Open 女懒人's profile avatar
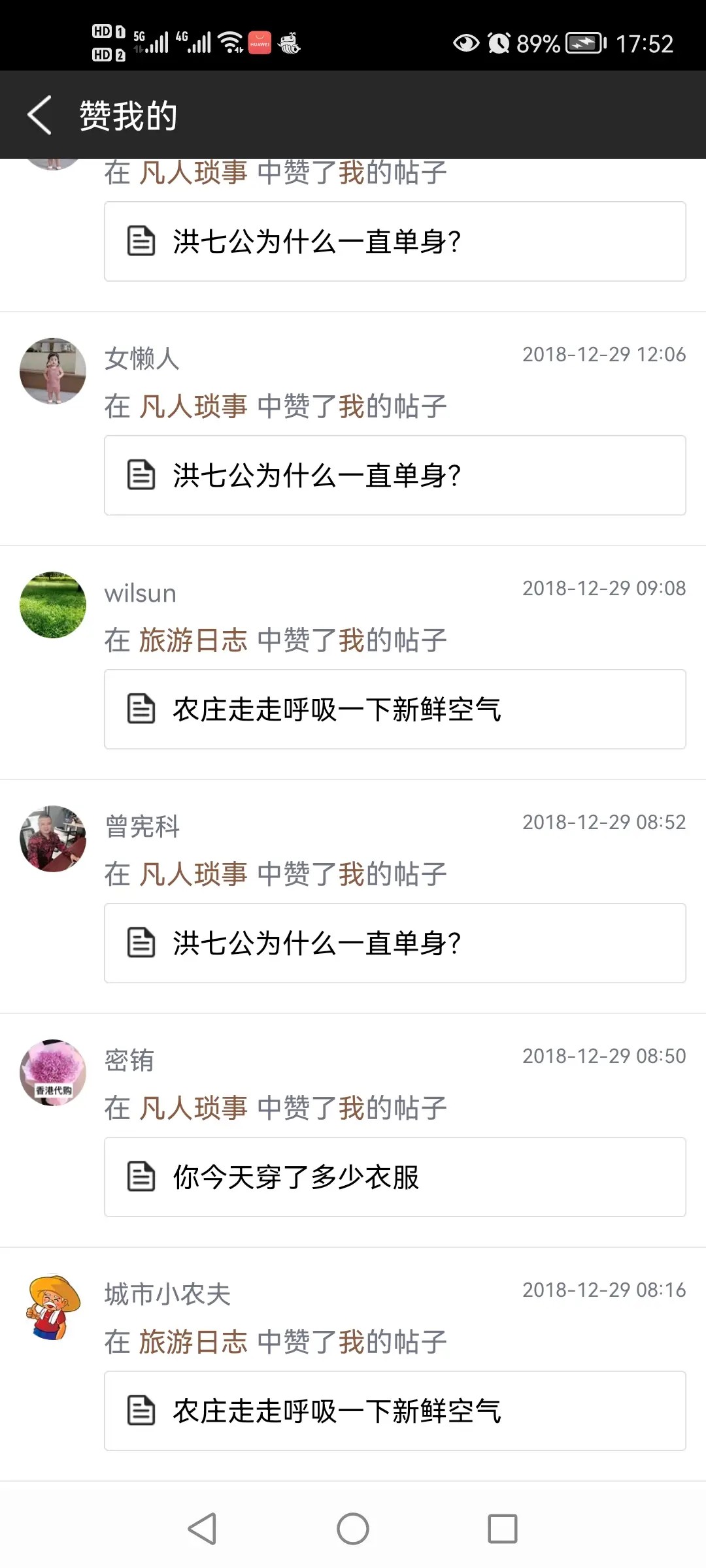The height and width of the screenshot is (1568, 706). (53, 370)
